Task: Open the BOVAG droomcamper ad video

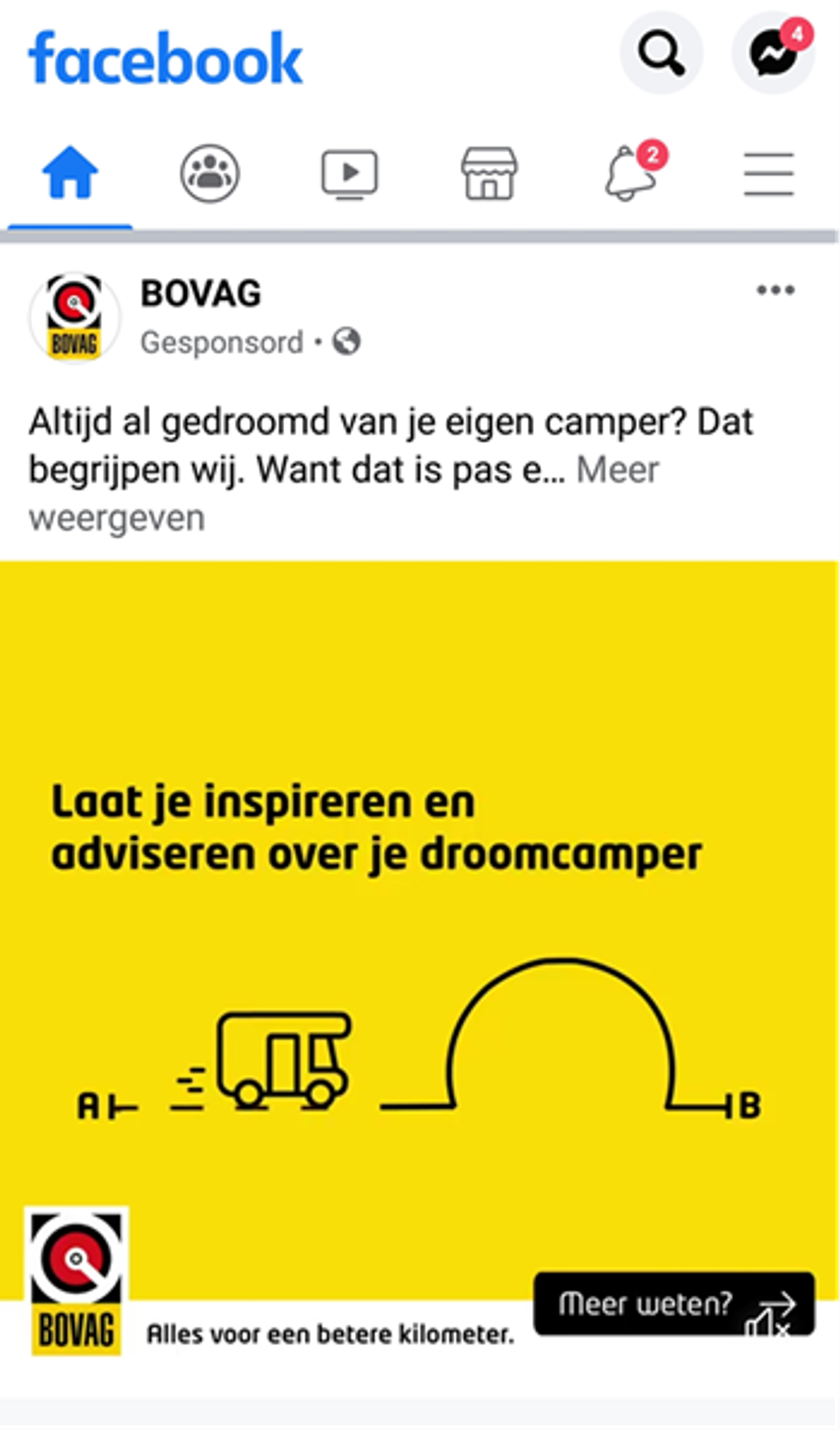Action: coord(420,945)
